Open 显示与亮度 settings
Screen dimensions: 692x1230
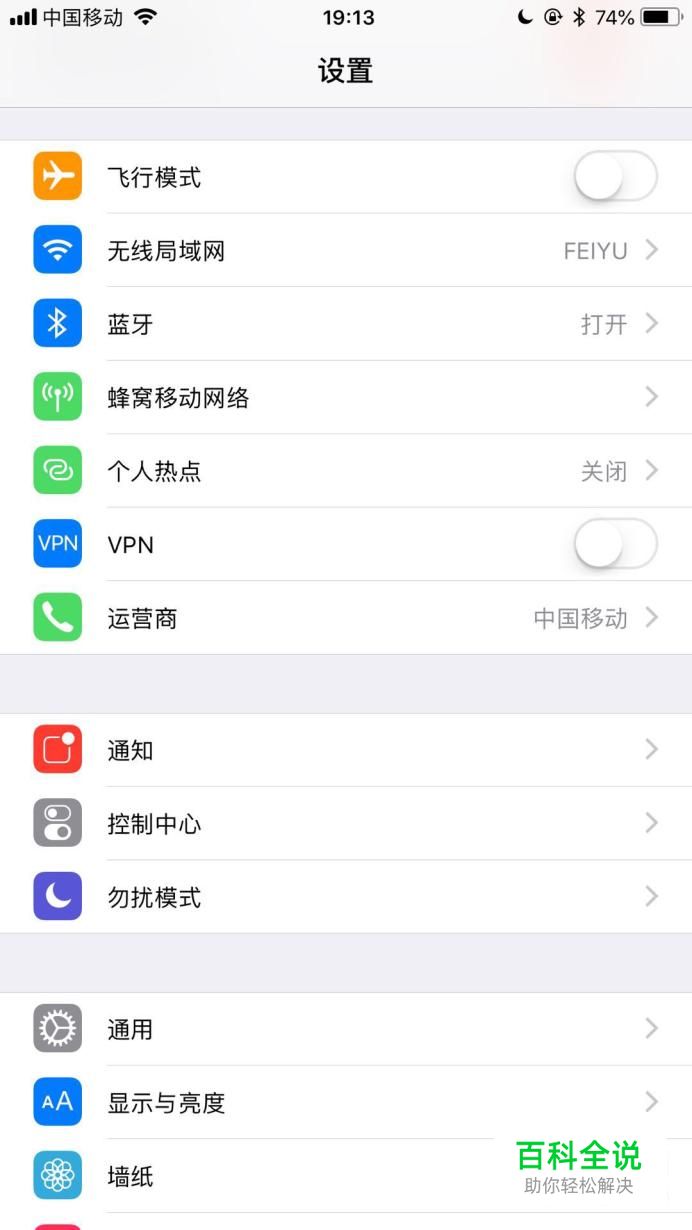coord(346,1103)
